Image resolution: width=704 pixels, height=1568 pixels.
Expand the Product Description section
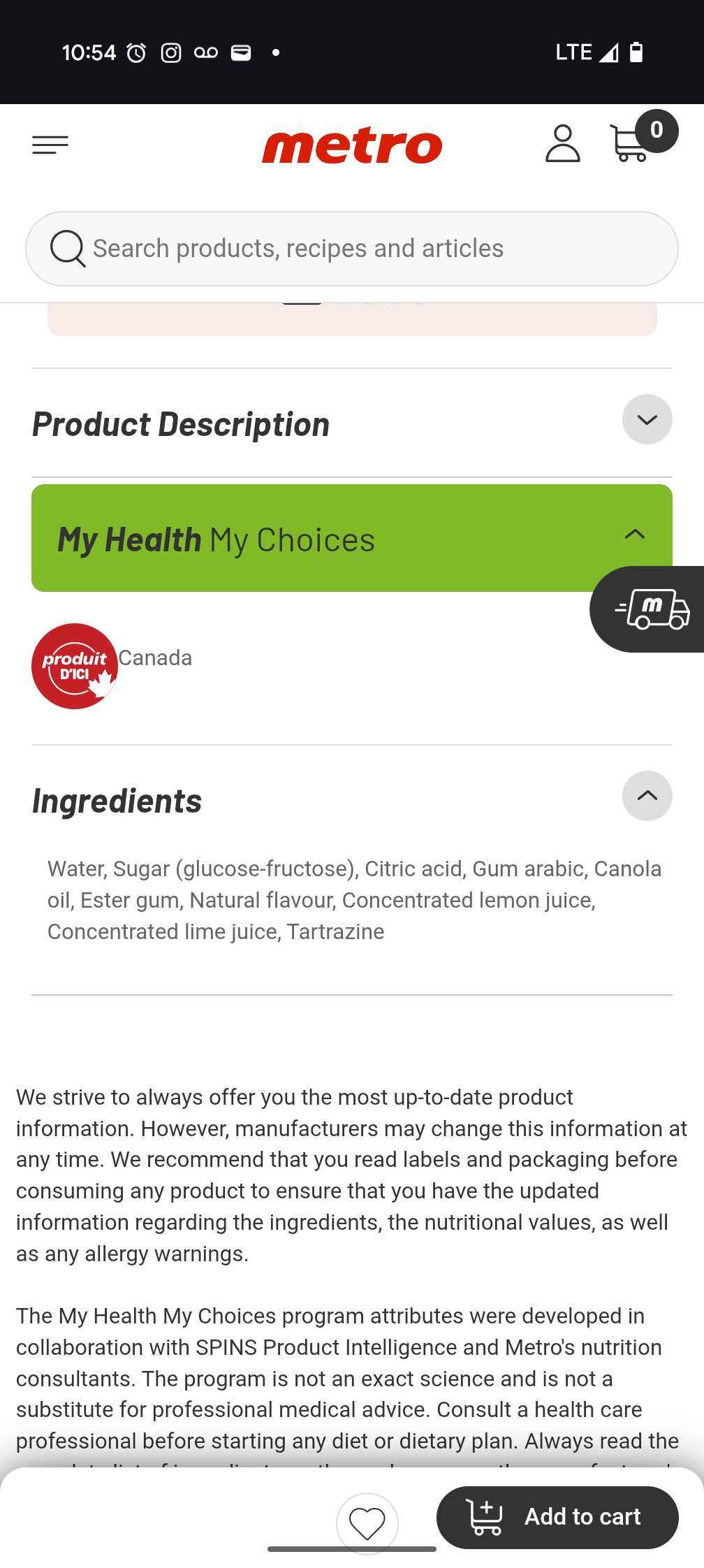(x=647, y=419)
